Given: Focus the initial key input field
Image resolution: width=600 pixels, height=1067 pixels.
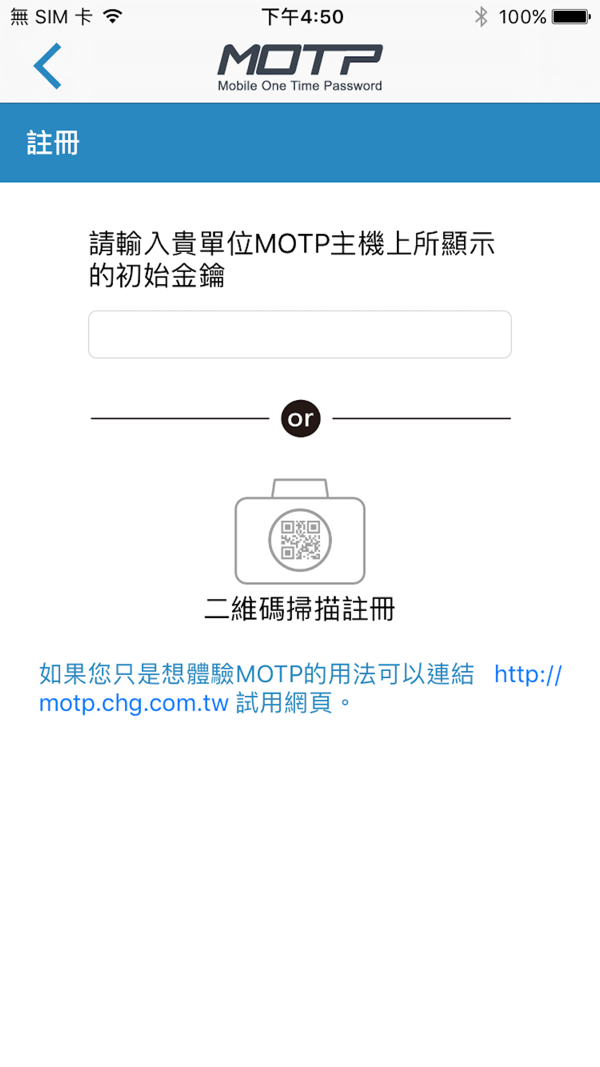Looking at the screenshot, I should [x=299, y=334].
